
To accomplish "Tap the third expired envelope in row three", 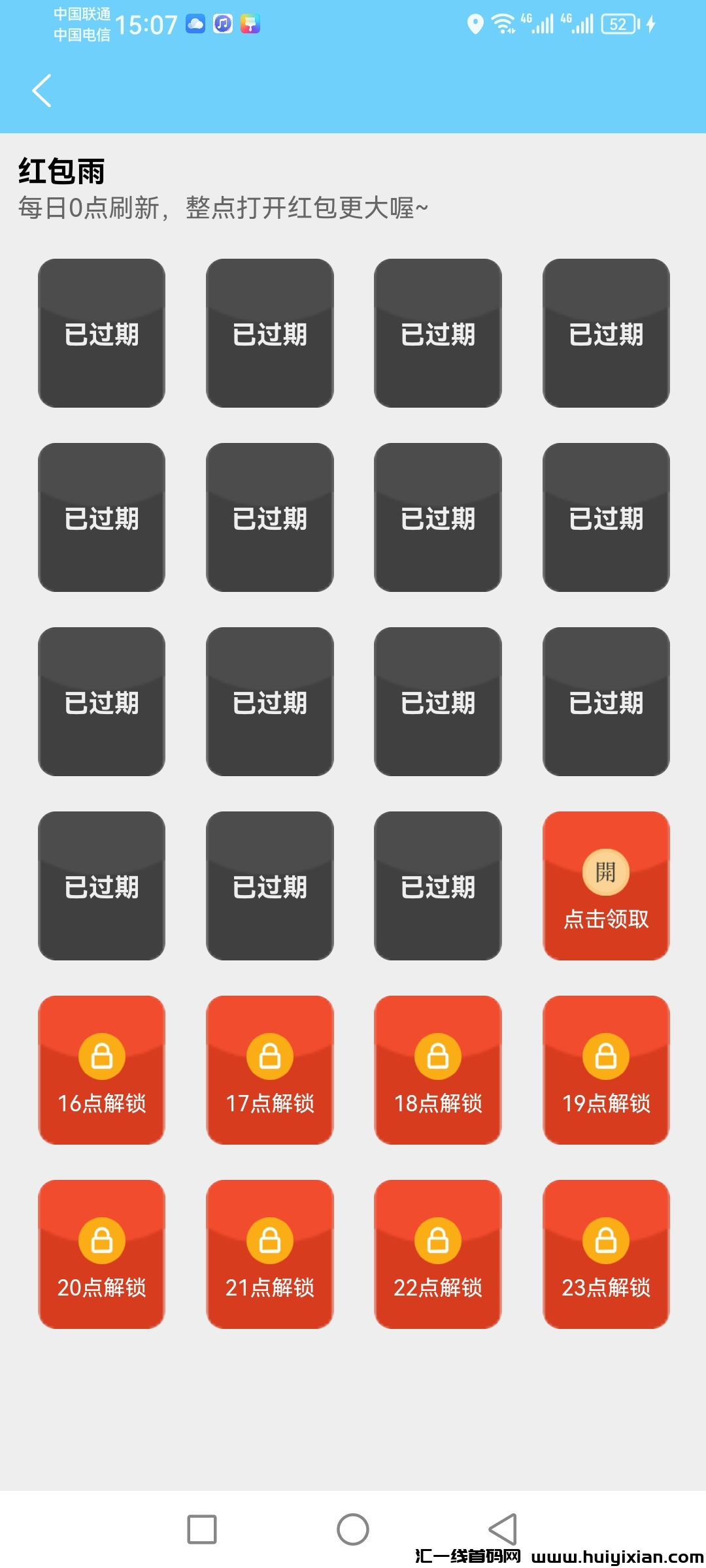I will point(438,702).
